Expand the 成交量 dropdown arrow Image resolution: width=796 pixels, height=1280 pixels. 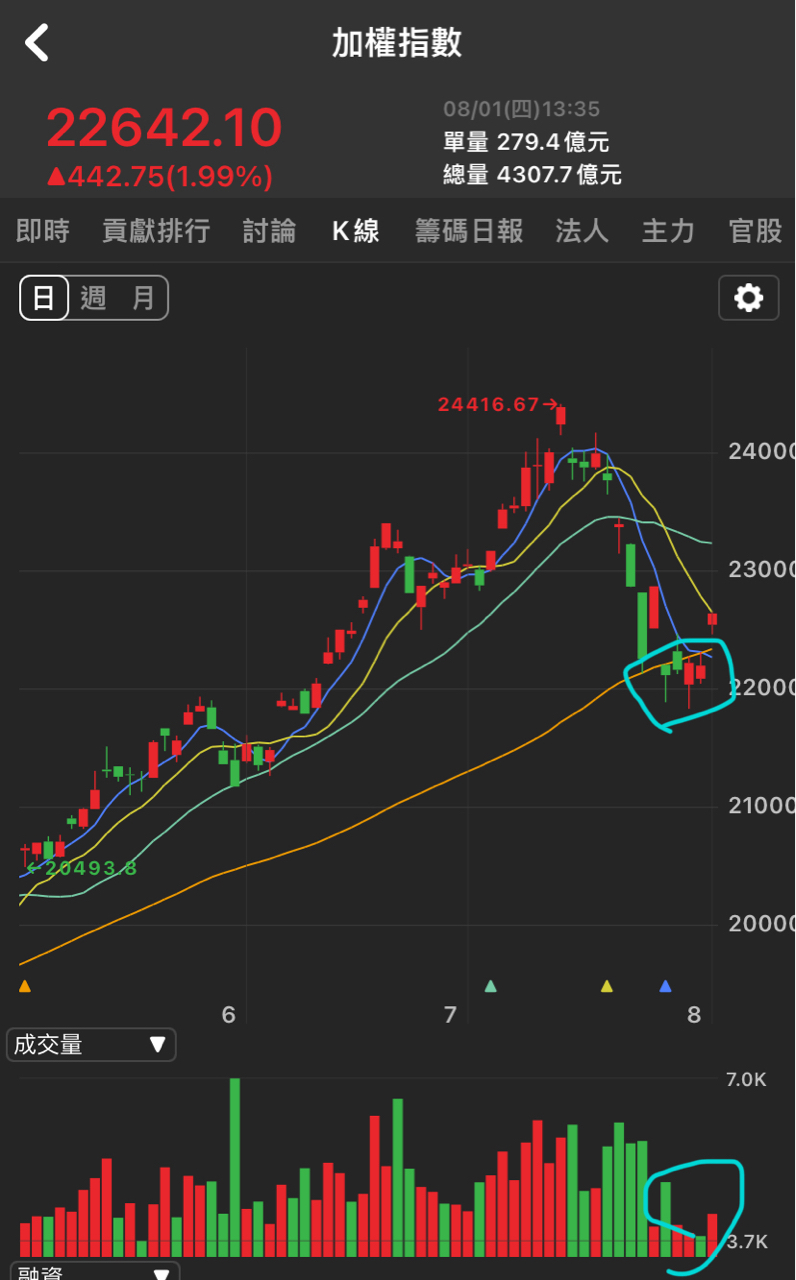(x=157, y=1044)
